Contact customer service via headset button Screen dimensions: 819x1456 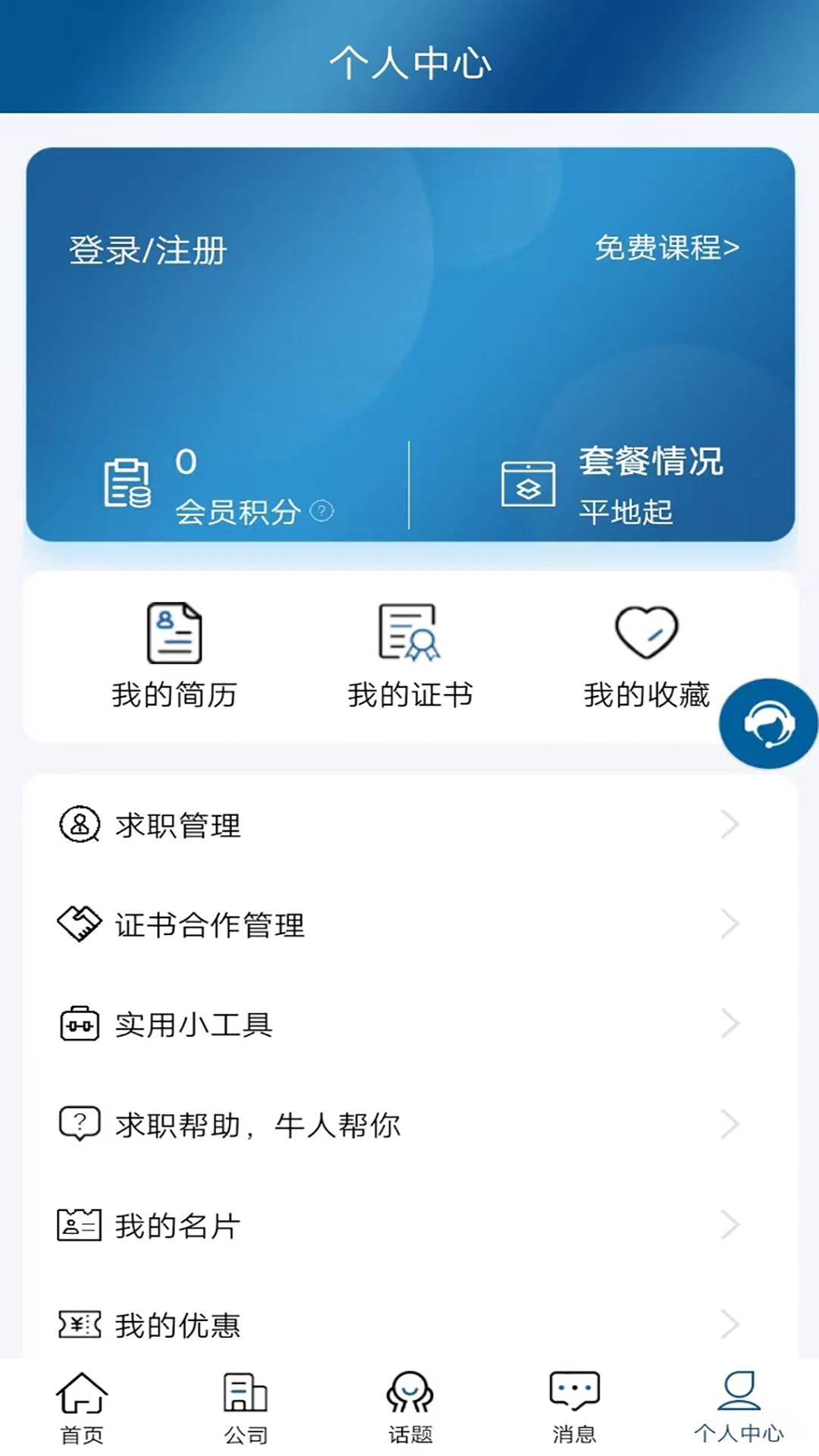[768, 723]
